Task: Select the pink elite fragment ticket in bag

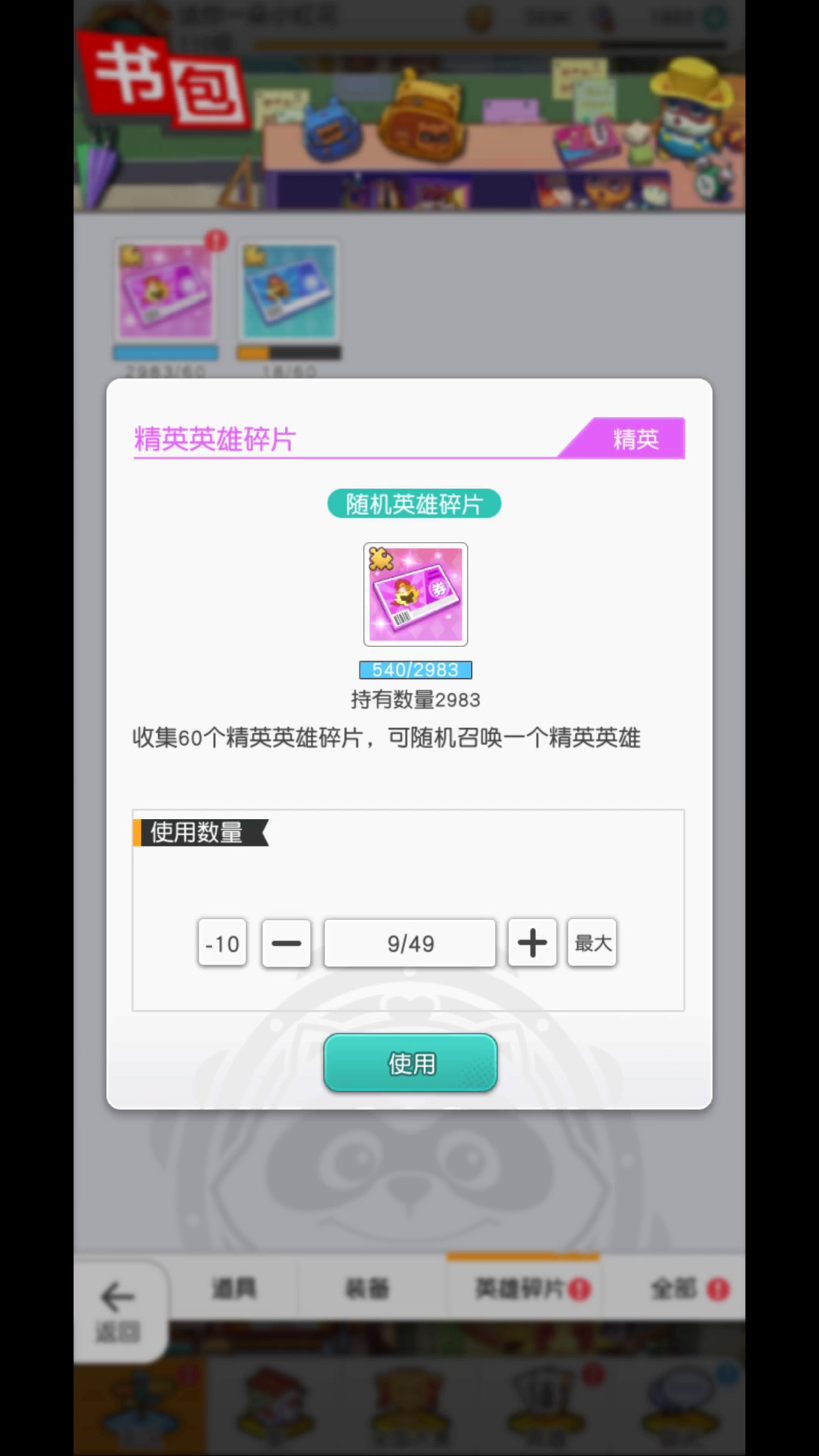Action: [x=166, y=291]
